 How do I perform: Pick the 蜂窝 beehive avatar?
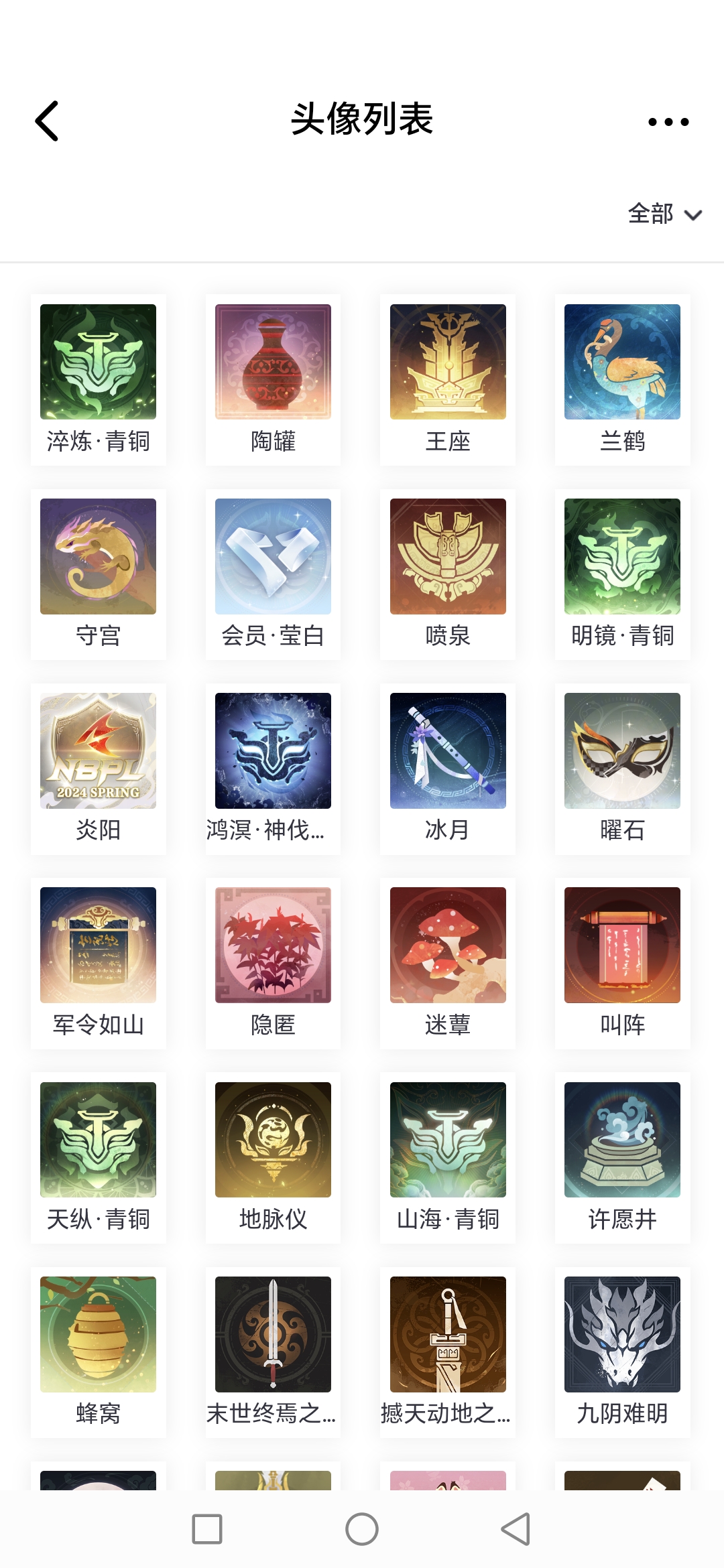[98, 1334]
